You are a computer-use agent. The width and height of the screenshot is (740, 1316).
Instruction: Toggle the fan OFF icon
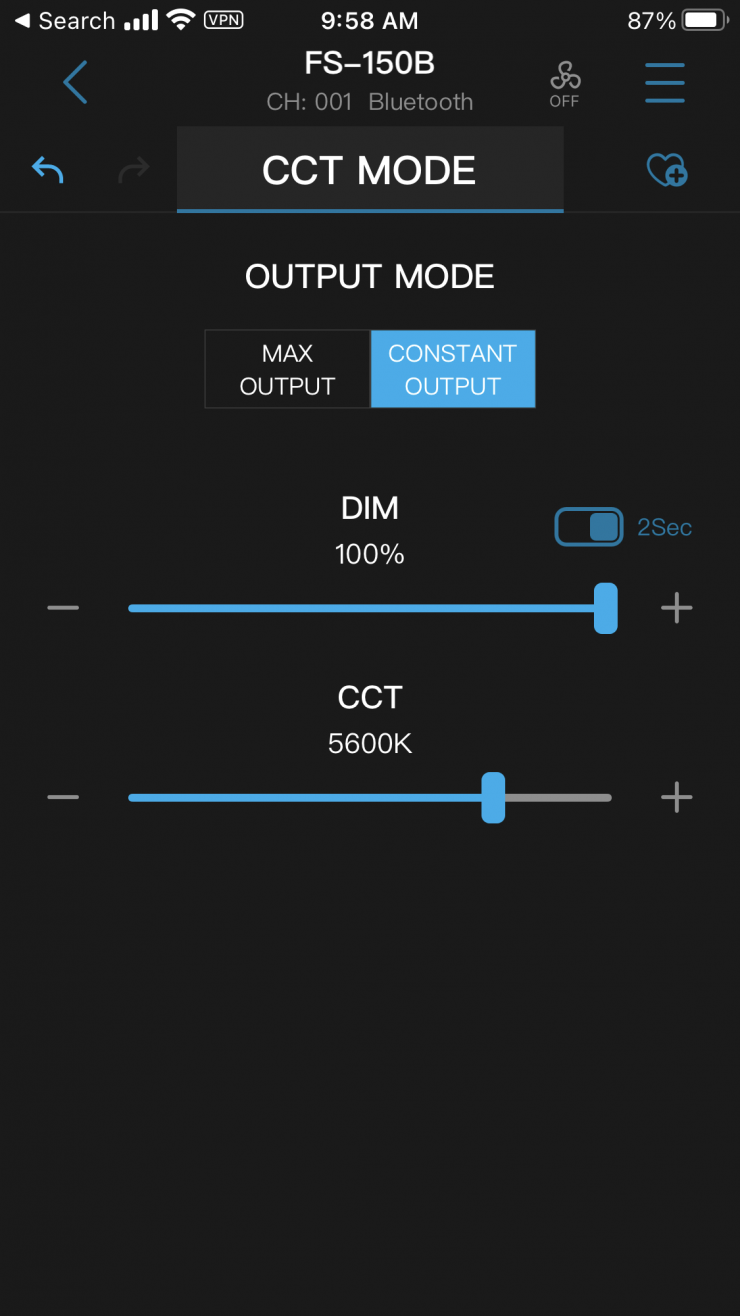[564, 84]
